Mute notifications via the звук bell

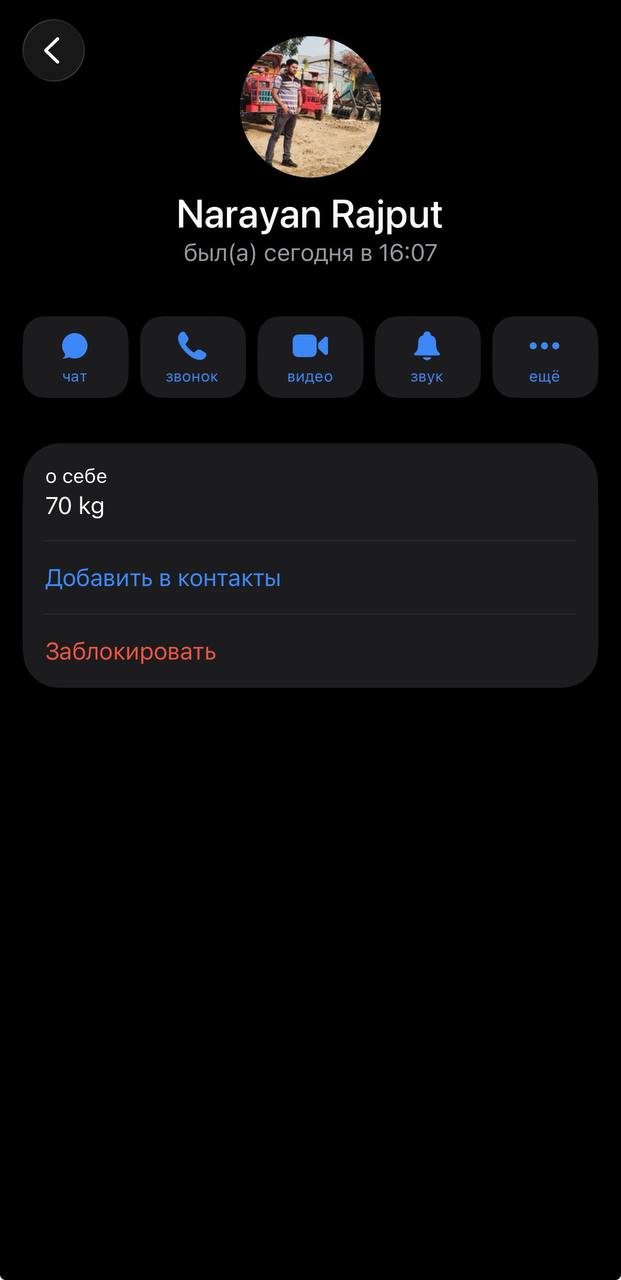427,357
